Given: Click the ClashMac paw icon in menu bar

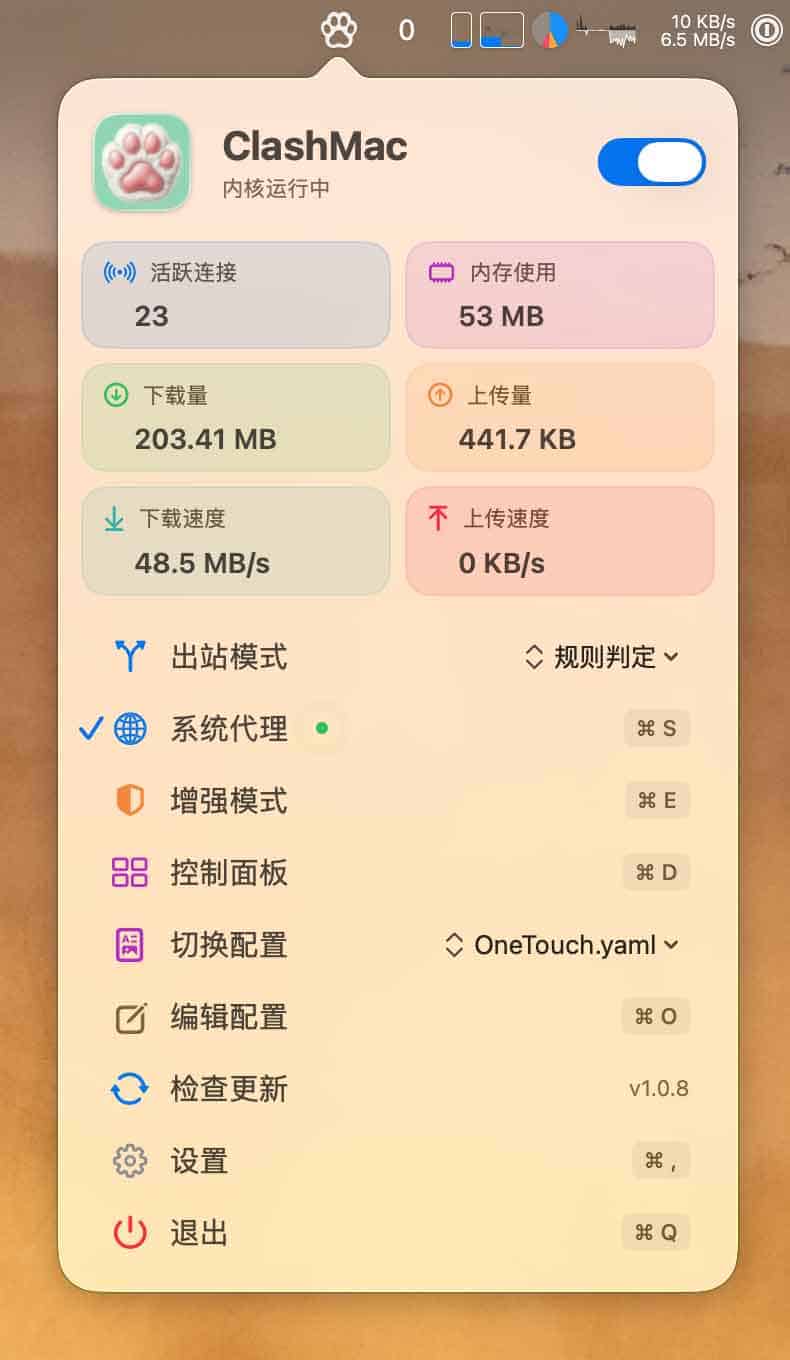Looking at the screenshot, I should pos(338,30).
